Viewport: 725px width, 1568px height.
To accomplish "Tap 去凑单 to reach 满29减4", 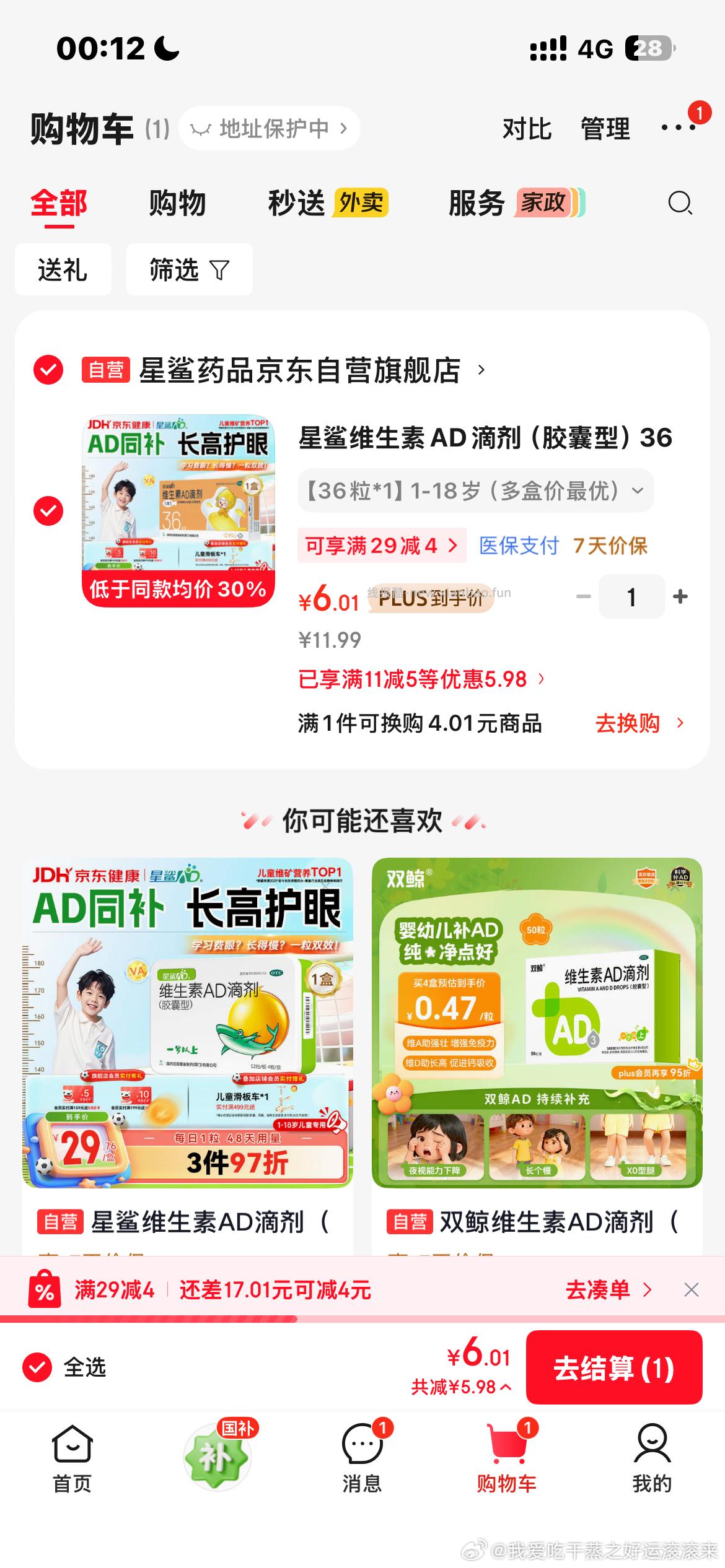I will [608, 1290].
